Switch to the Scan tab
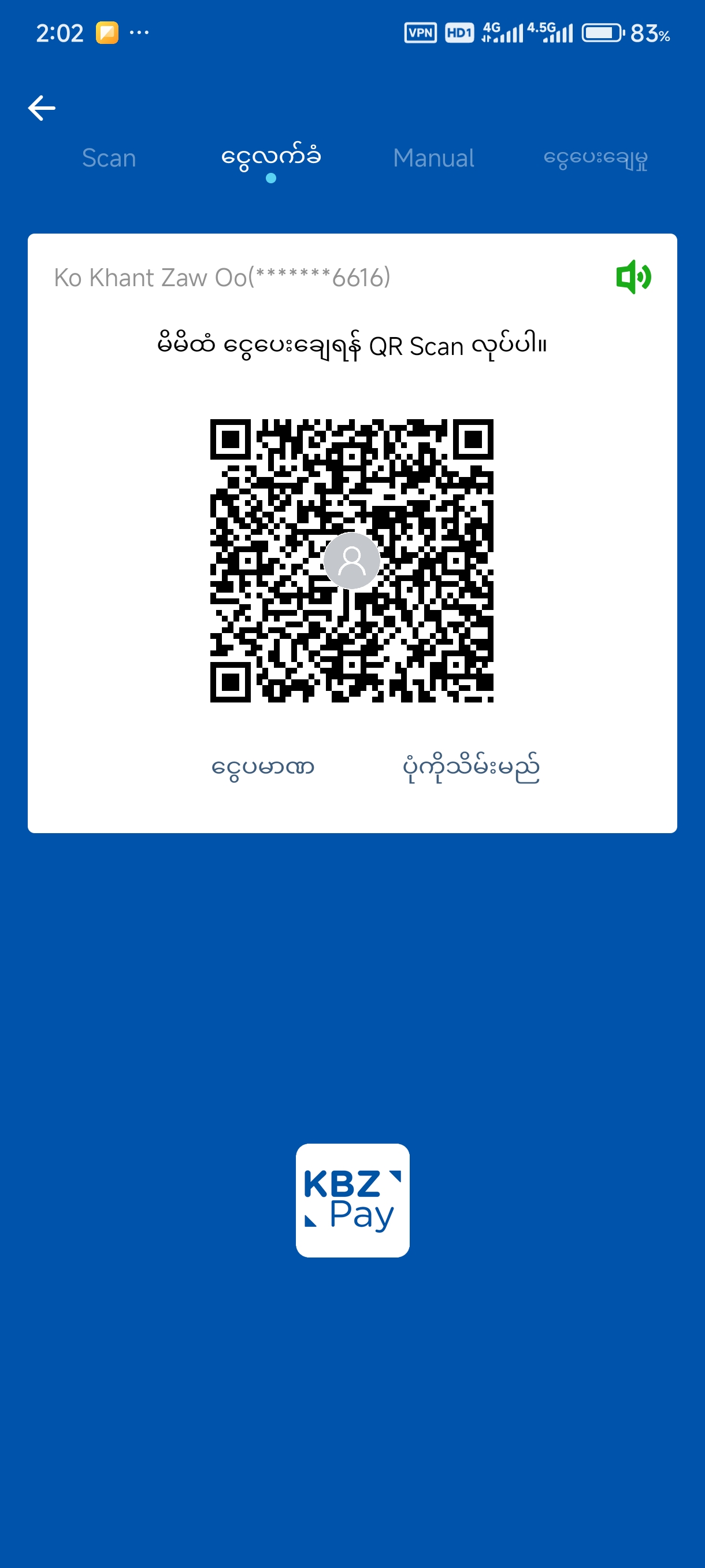Screen dimensions: 705x1568 point(109,158)
